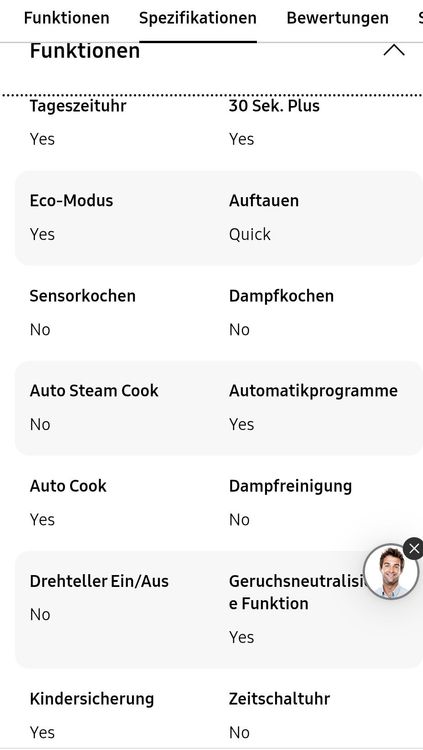Open the chat assistant avatar
This screenshot has height=750, width=423.
click(x=391, y=572)
